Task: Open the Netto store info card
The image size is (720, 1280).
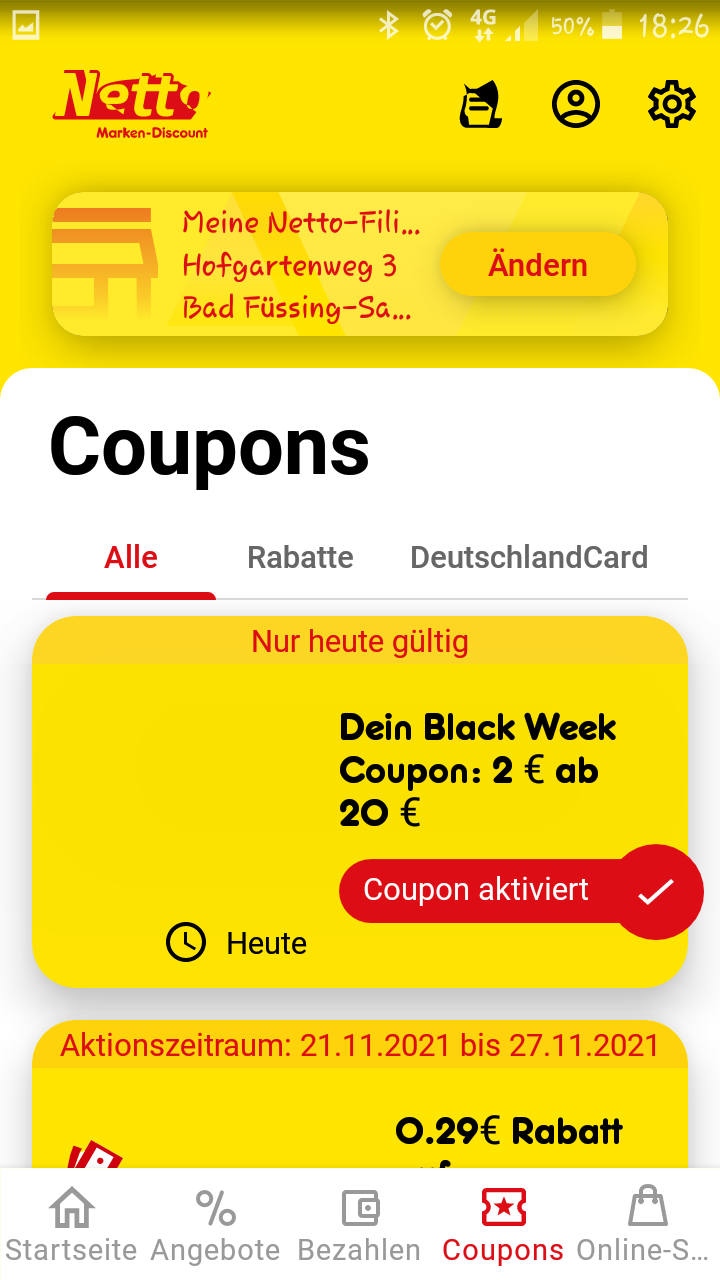Action: pyautogui.click(x=360, y=264)
